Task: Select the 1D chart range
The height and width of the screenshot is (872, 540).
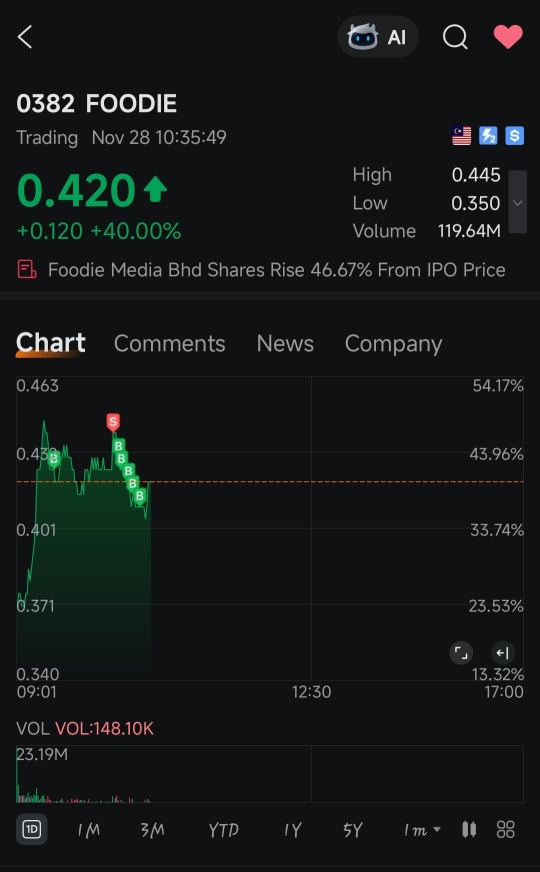Action: point(32,830)
